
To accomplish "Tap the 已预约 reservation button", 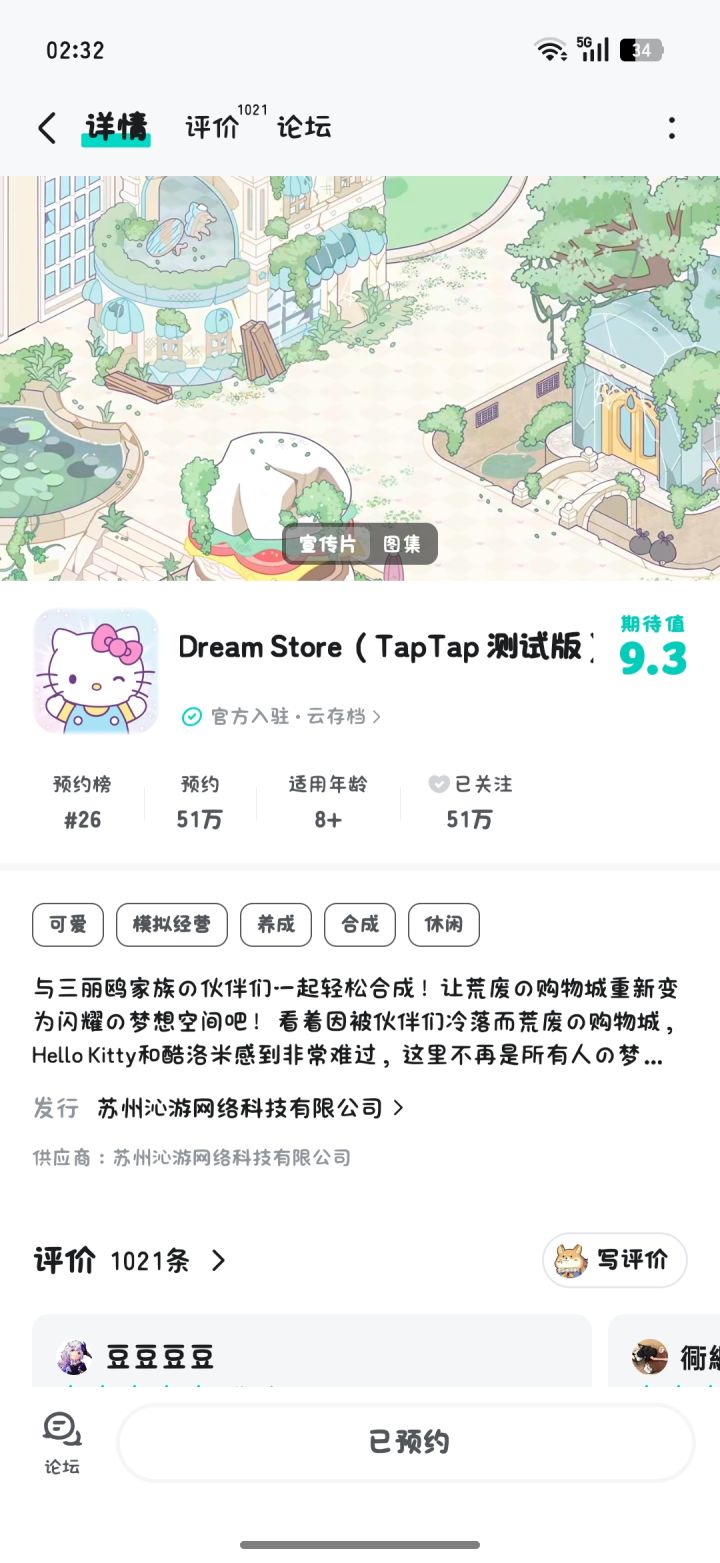I will pos(404,1440).
